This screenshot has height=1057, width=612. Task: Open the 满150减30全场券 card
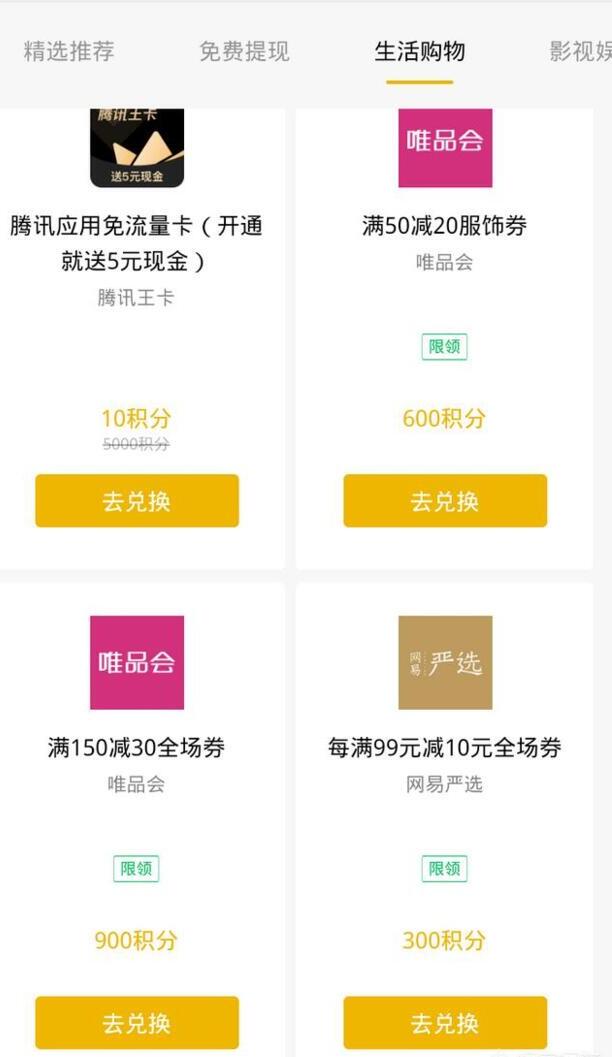coord(137,747)
